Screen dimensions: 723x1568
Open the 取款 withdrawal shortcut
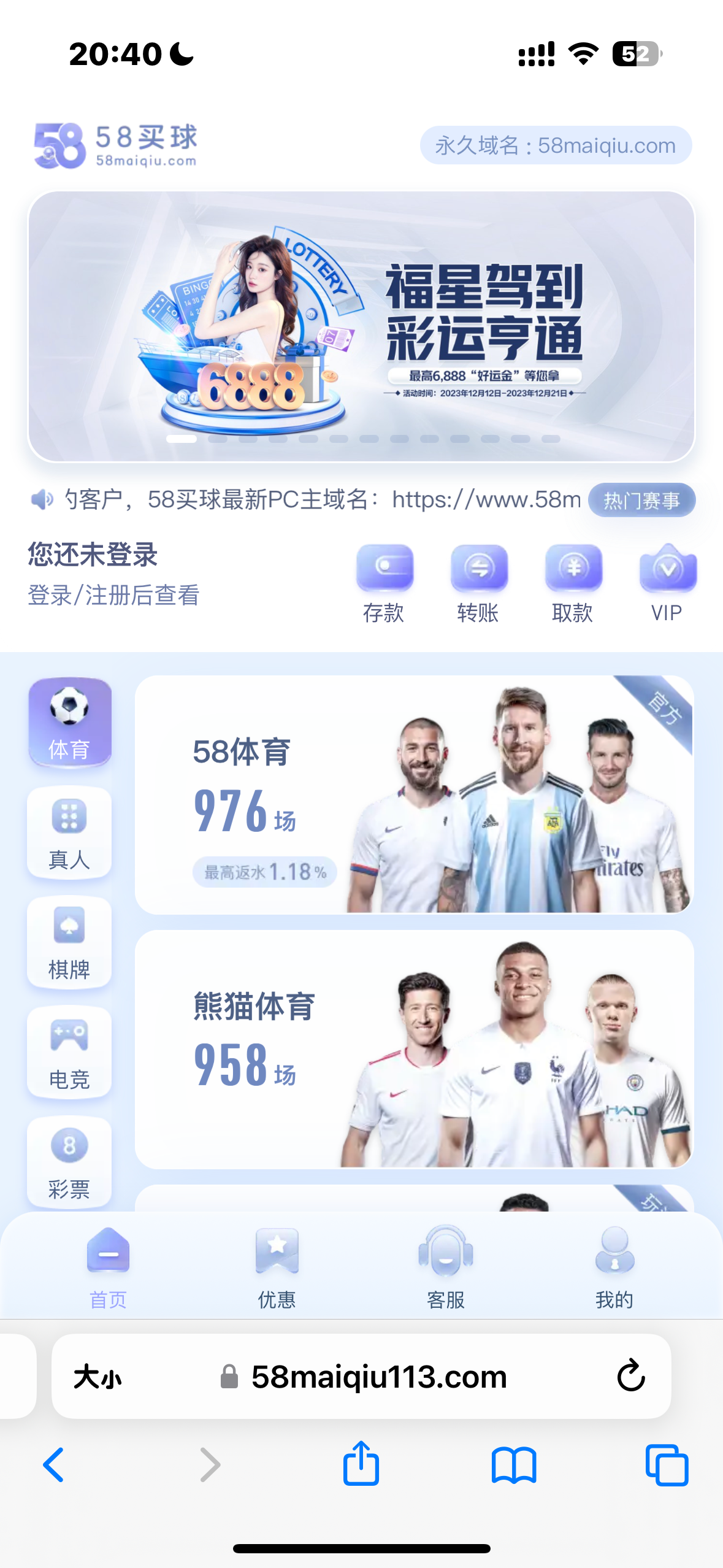(x=573, y=582)
